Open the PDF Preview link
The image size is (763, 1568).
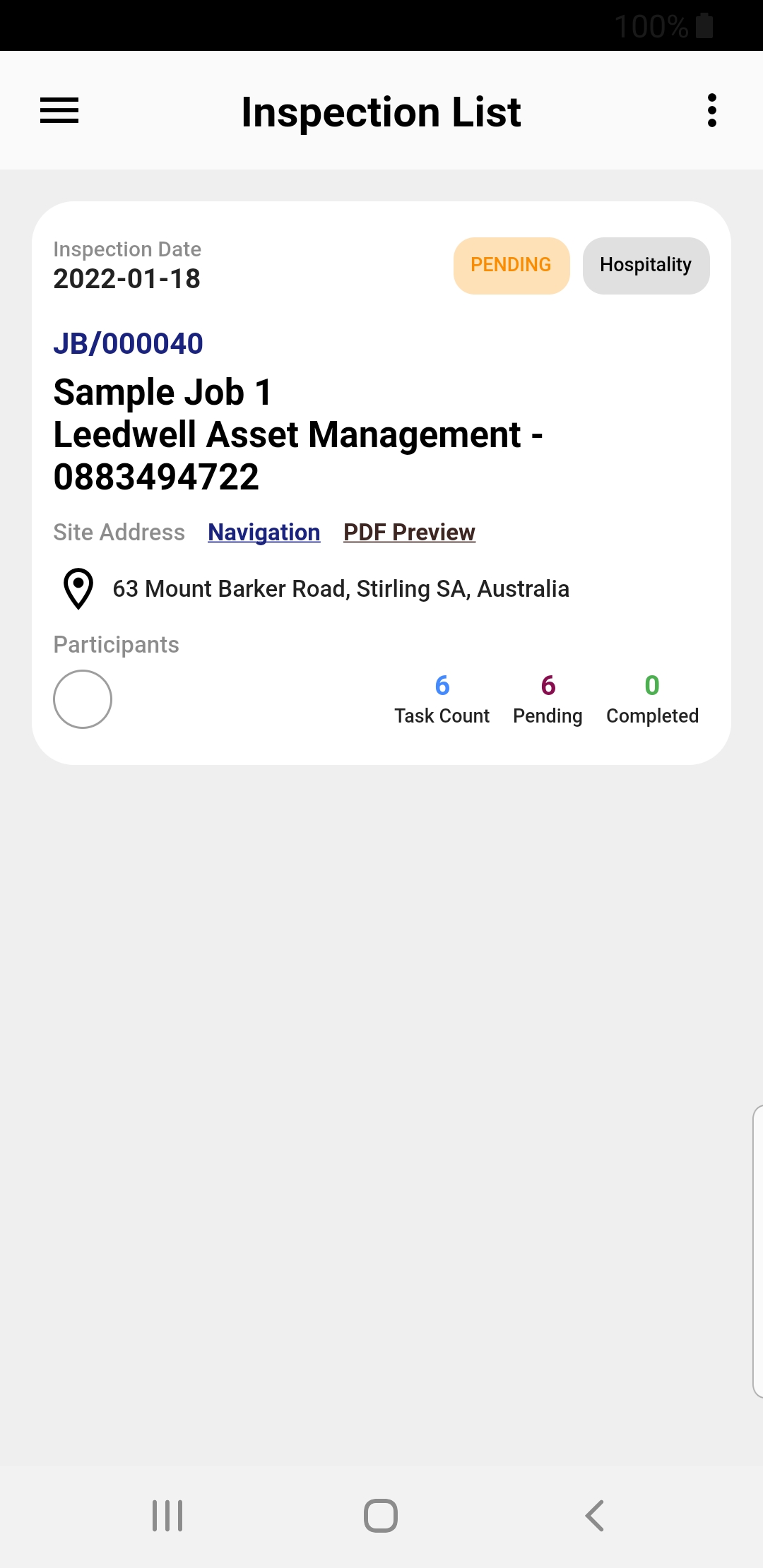pos(409,533)
